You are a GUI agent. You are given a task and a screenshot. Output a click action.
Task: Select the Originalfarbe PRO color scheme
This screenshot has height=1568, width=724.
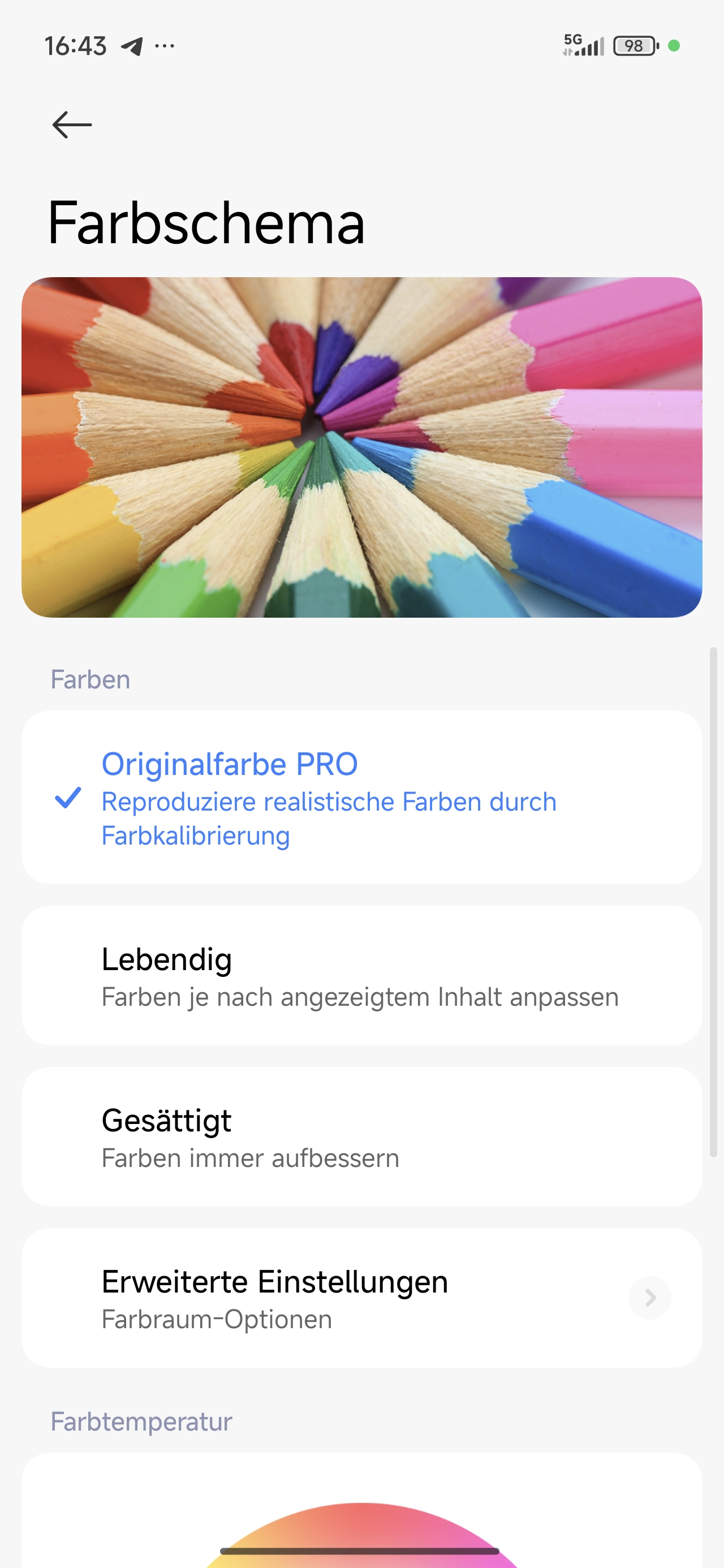(x=361, y=797)
